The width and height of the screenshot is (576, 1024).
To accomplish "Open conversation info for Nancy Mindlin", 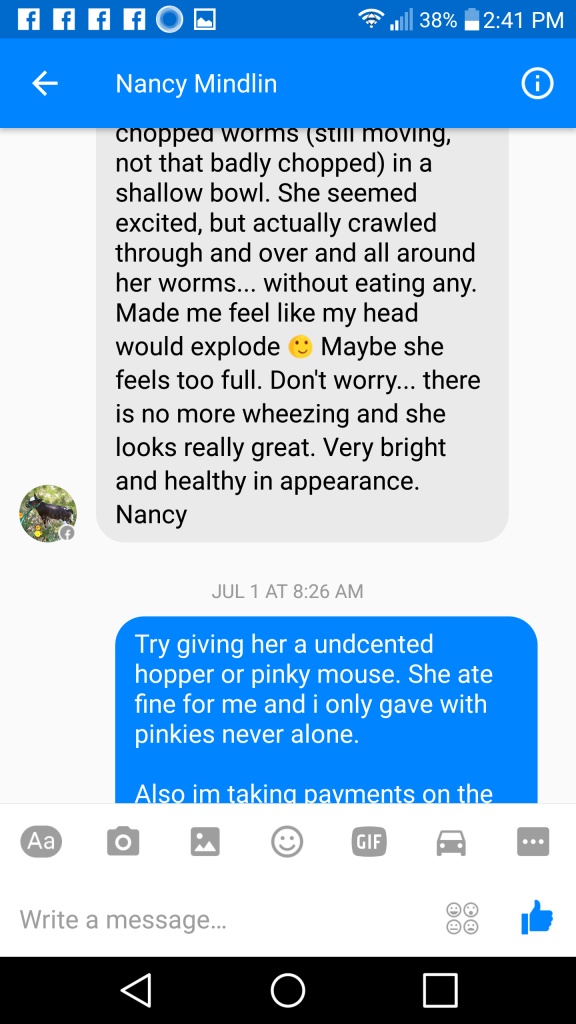I will coord(537,84).
